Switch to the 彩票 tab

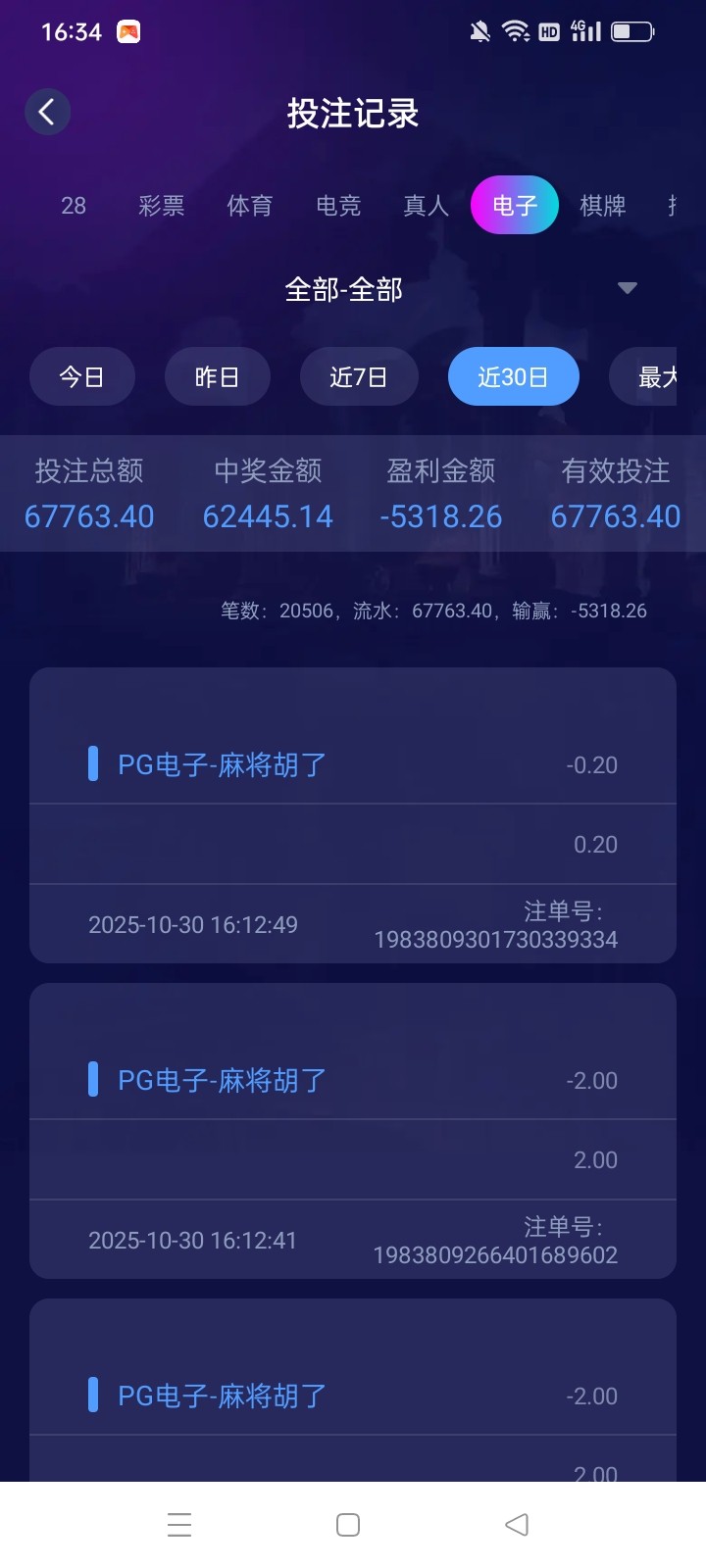point(160,206)
